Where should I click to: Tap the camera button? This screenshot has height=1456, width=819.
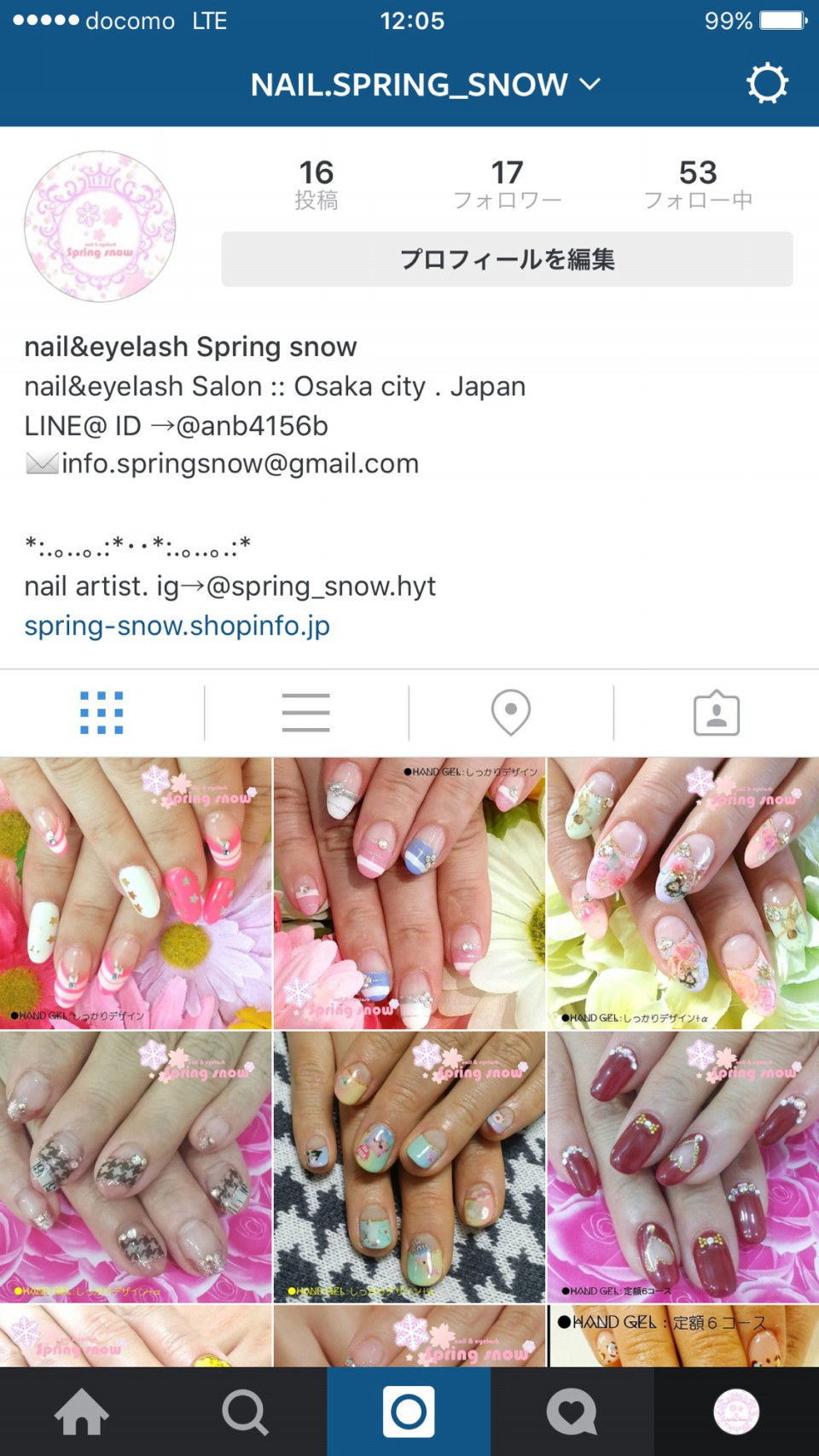click(x=409, y=1412)
